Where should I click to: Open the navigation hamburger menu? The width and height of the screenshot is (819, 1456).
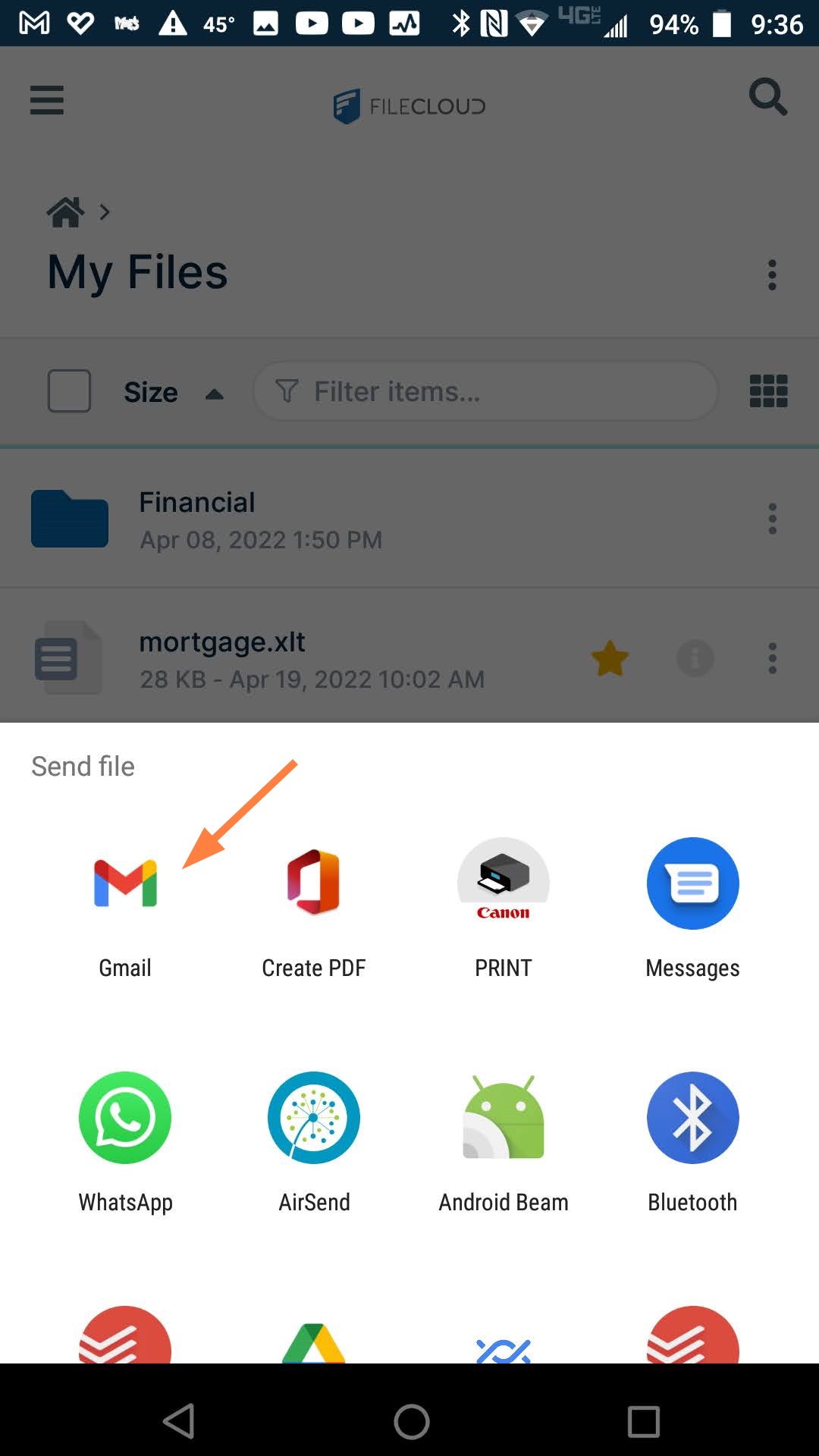point(46,100)
